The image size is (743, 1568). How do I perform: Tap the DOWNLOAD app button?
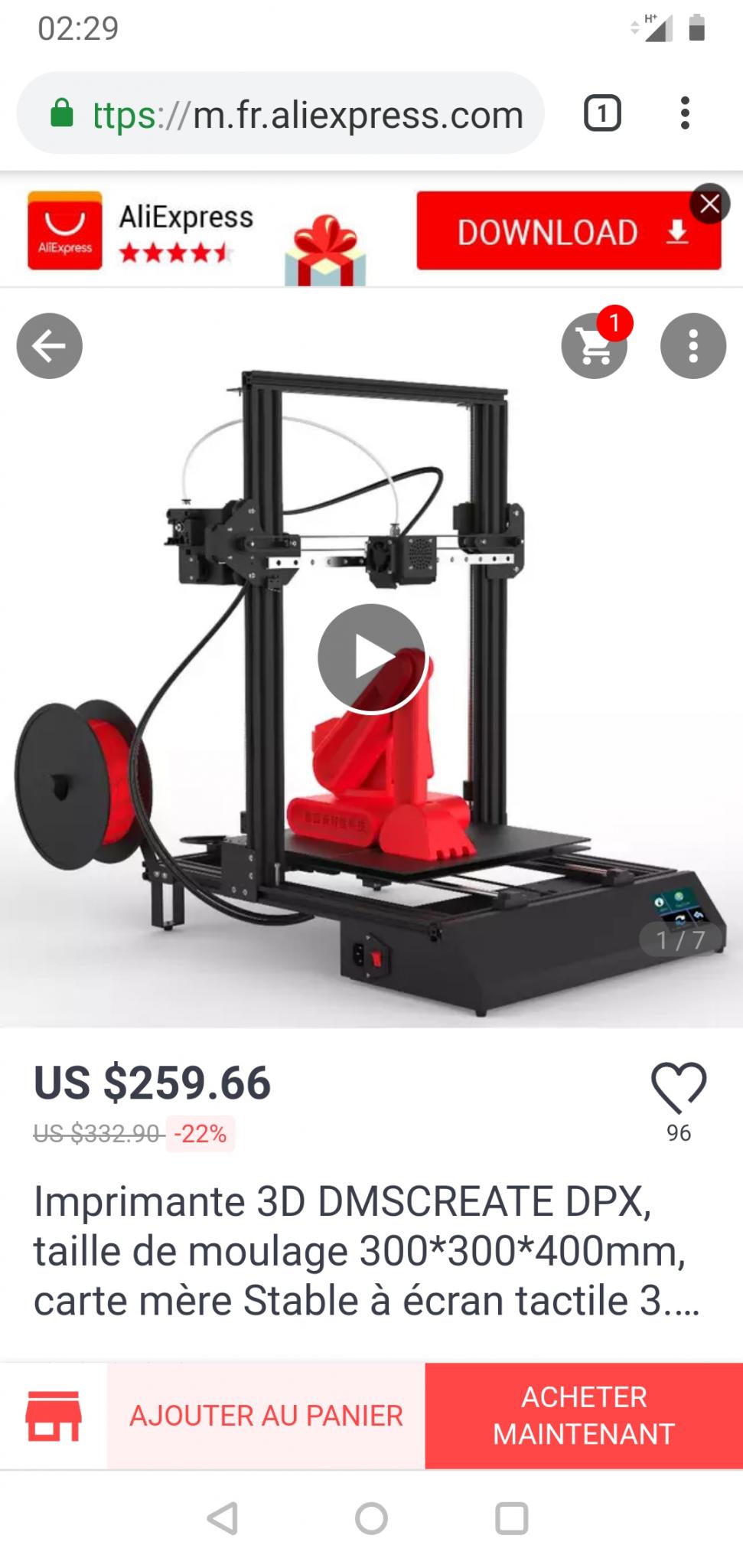[569, 231]
